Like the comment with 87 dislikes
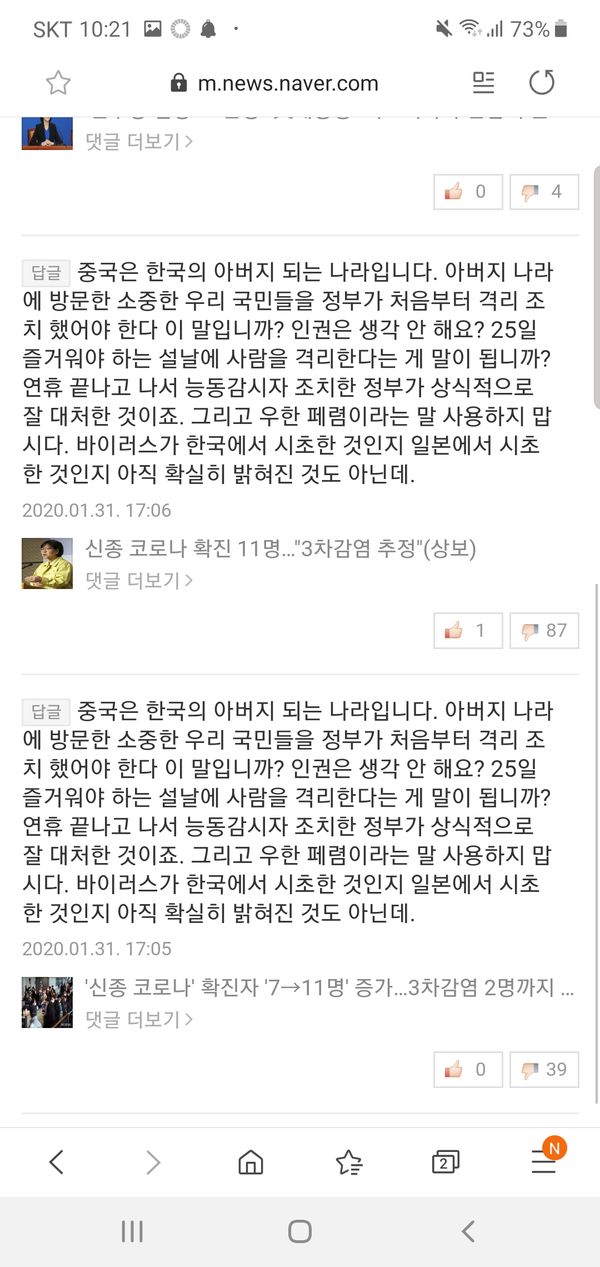Screen dimensions: 600x1267 coord(468,631)
